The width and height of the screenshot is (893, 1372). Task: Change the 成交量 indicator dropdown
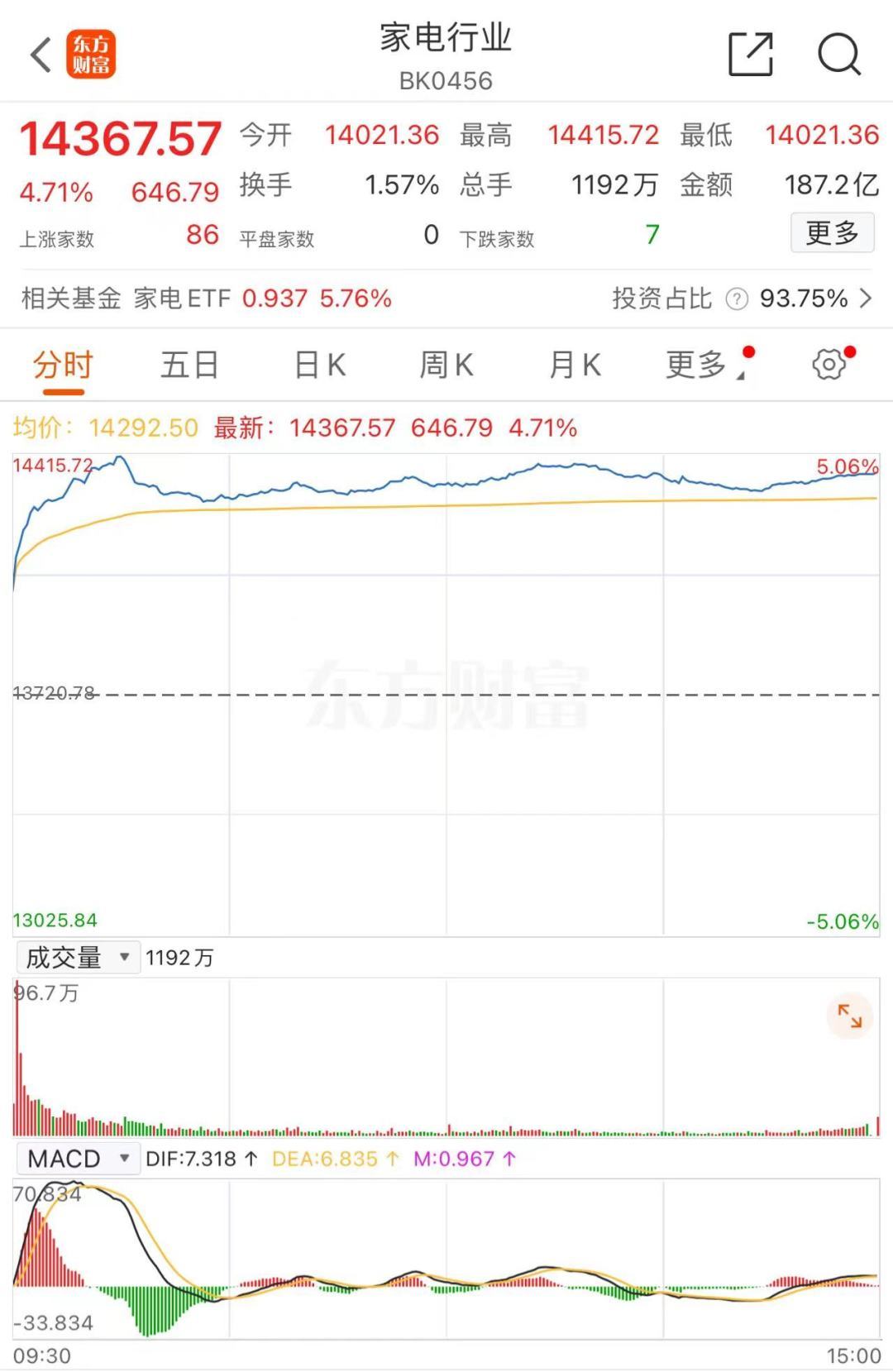tap(77, 958)
